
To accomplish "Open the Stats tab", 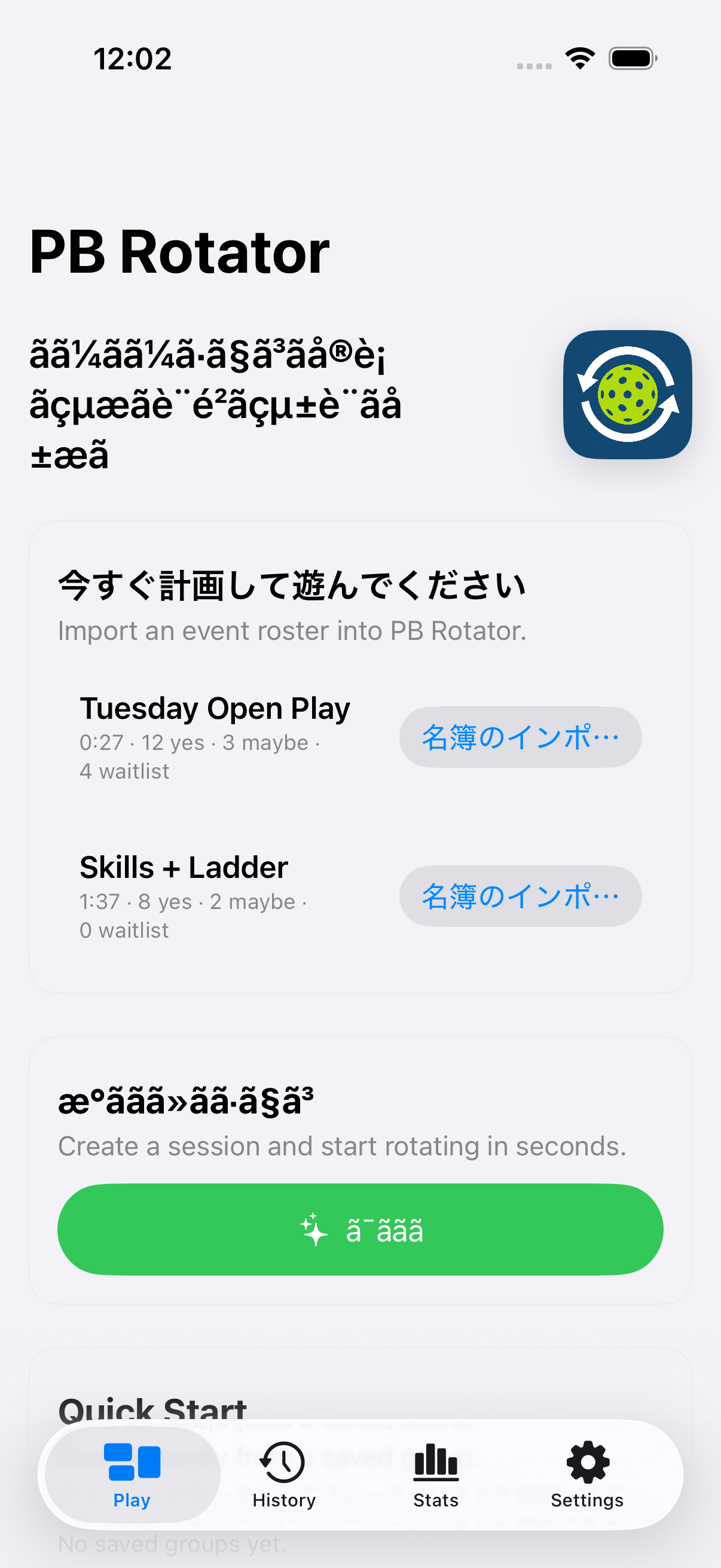I will (x=436, y=1474).
